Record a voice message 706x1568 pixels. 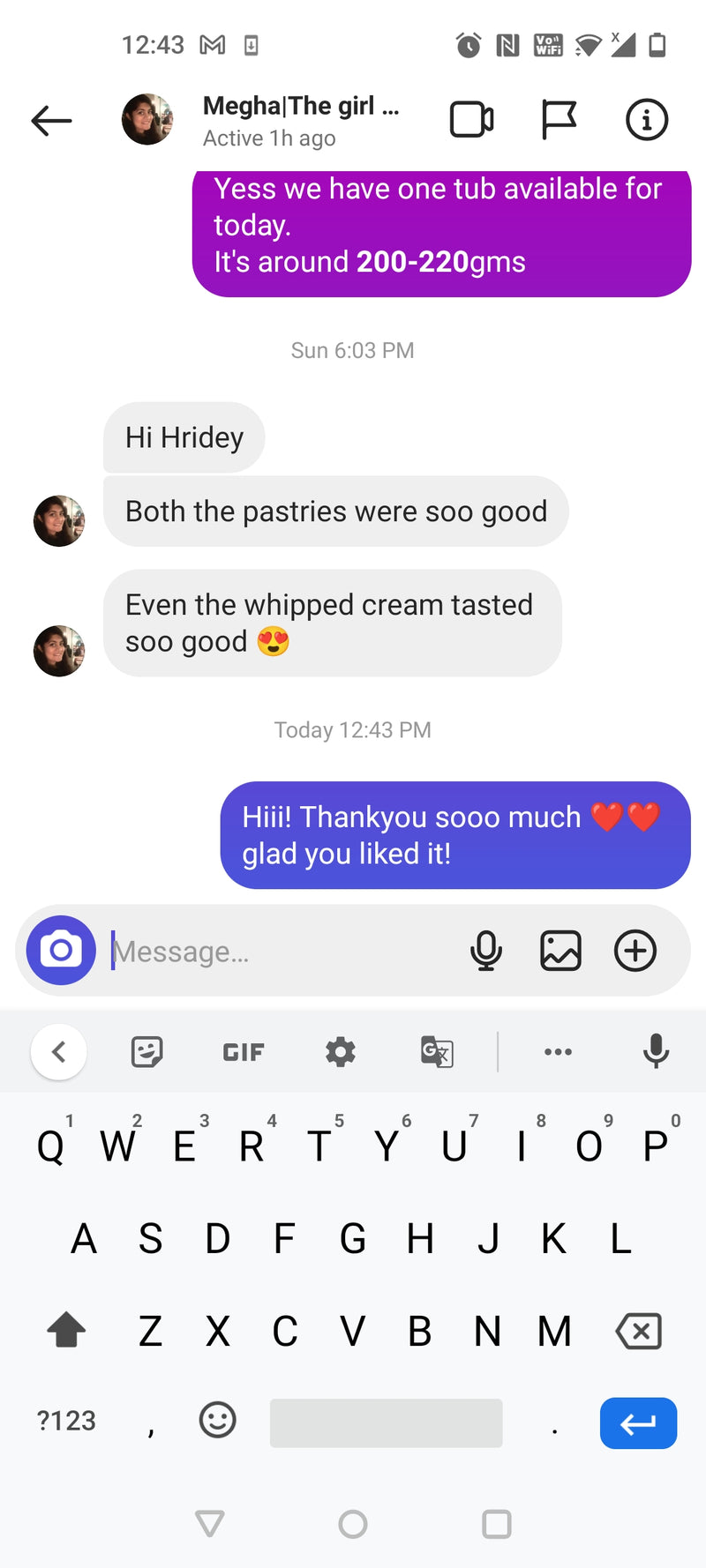point(486,951)
